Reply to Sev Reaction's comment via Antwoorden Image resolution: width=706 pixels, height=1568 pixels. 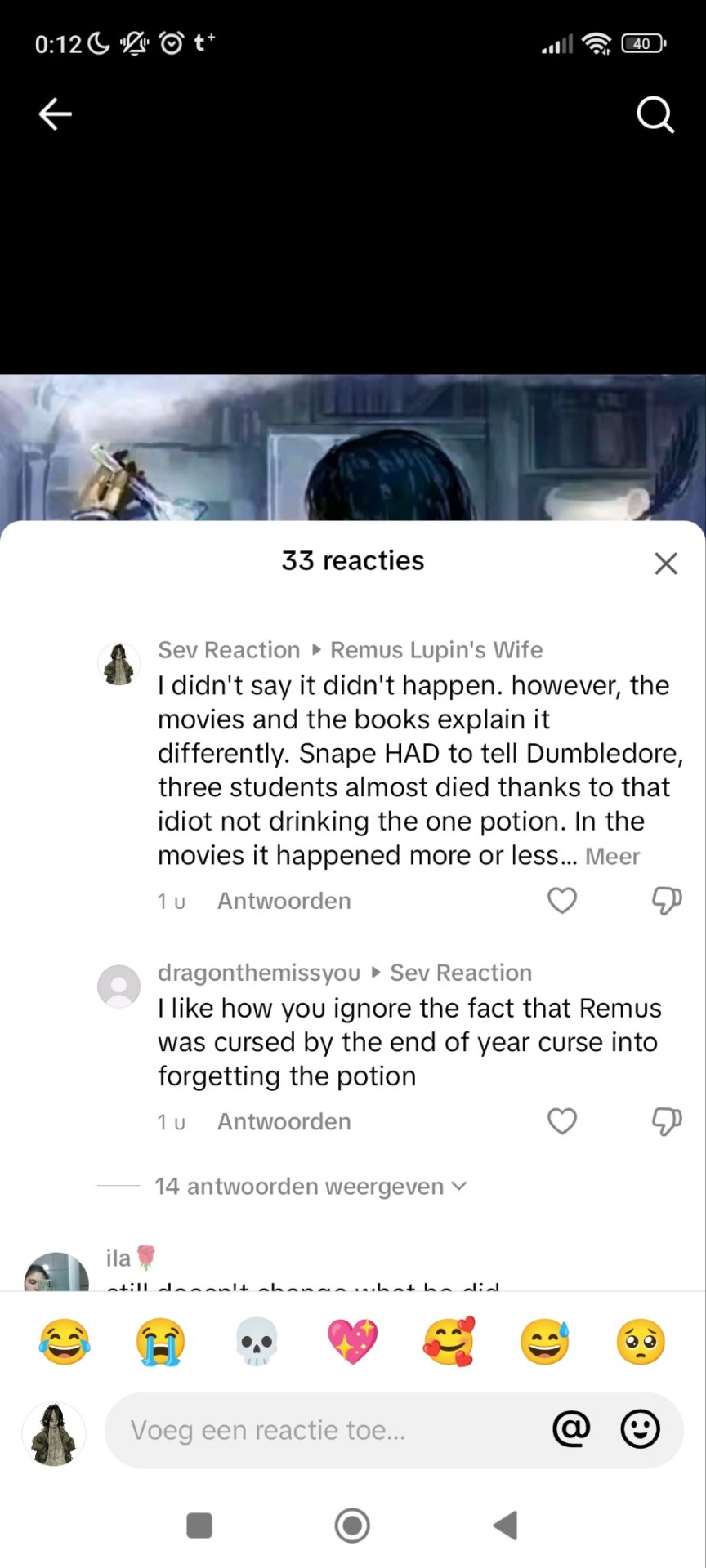point(284,901)
